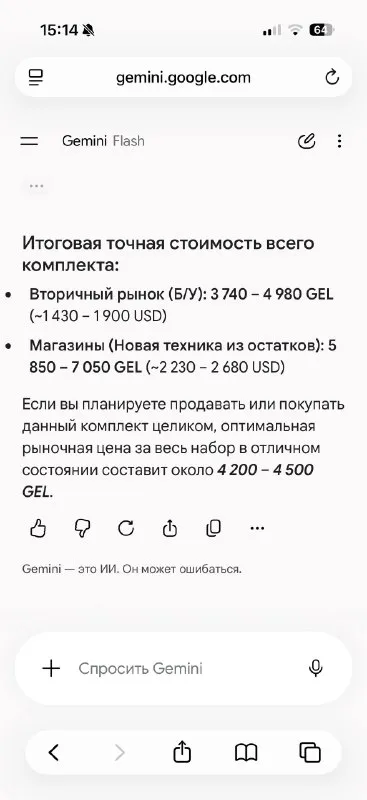Tap the gemini.google.com address bar
The width and height of the screenshot is (367, 800).
click(x=183, y=78)
